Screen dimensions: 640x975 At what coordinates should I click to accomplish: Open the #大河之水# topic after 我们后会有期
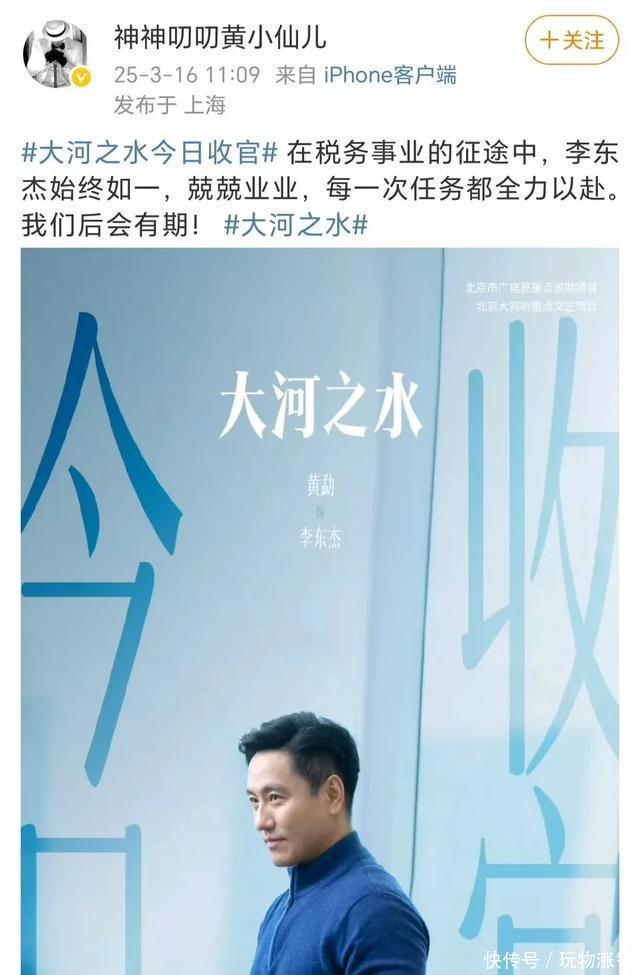click(x=296, y=225)
